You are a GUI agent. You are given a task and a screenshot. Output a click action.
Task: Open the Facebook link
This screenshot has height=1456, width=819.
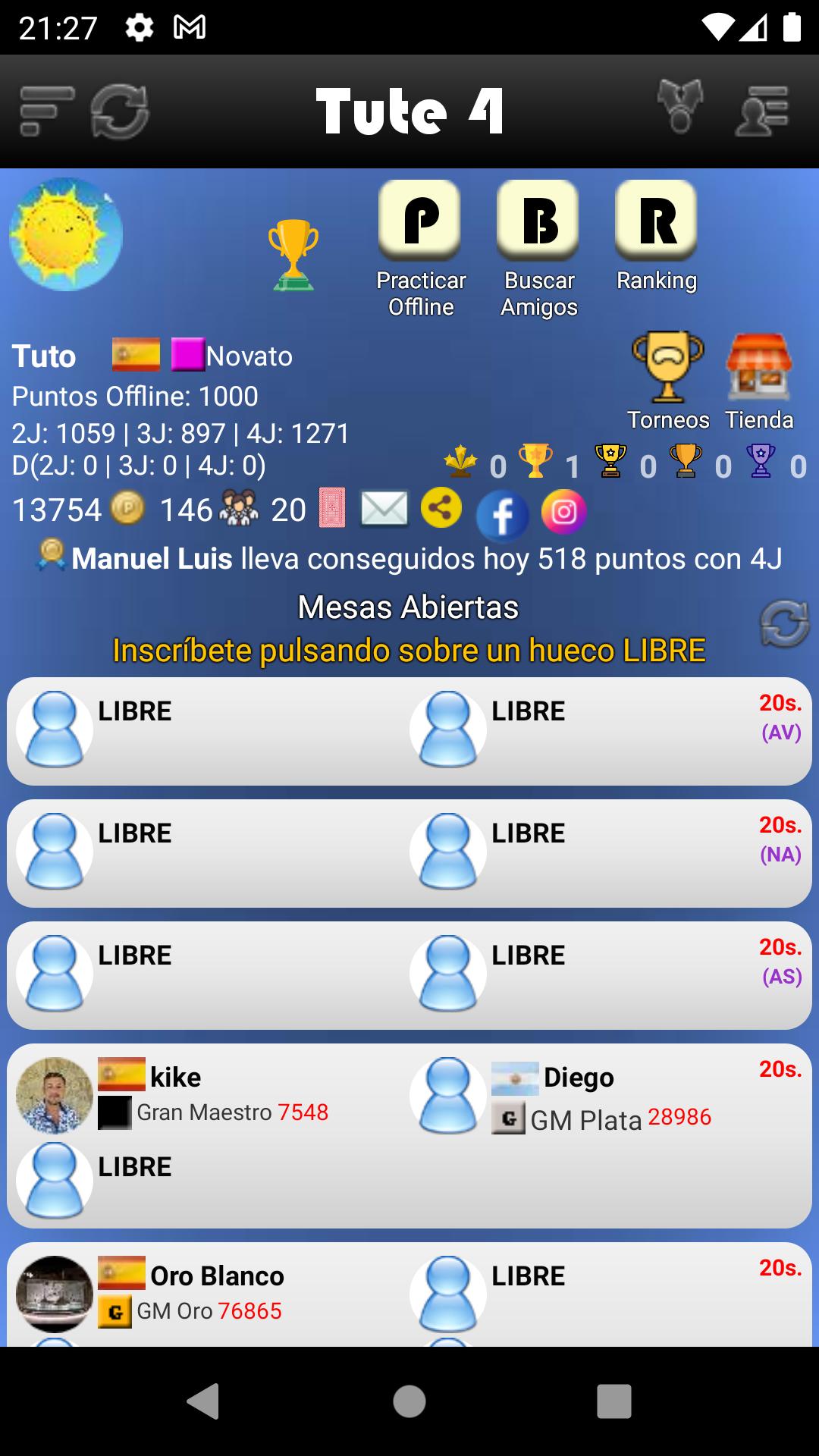502,516
